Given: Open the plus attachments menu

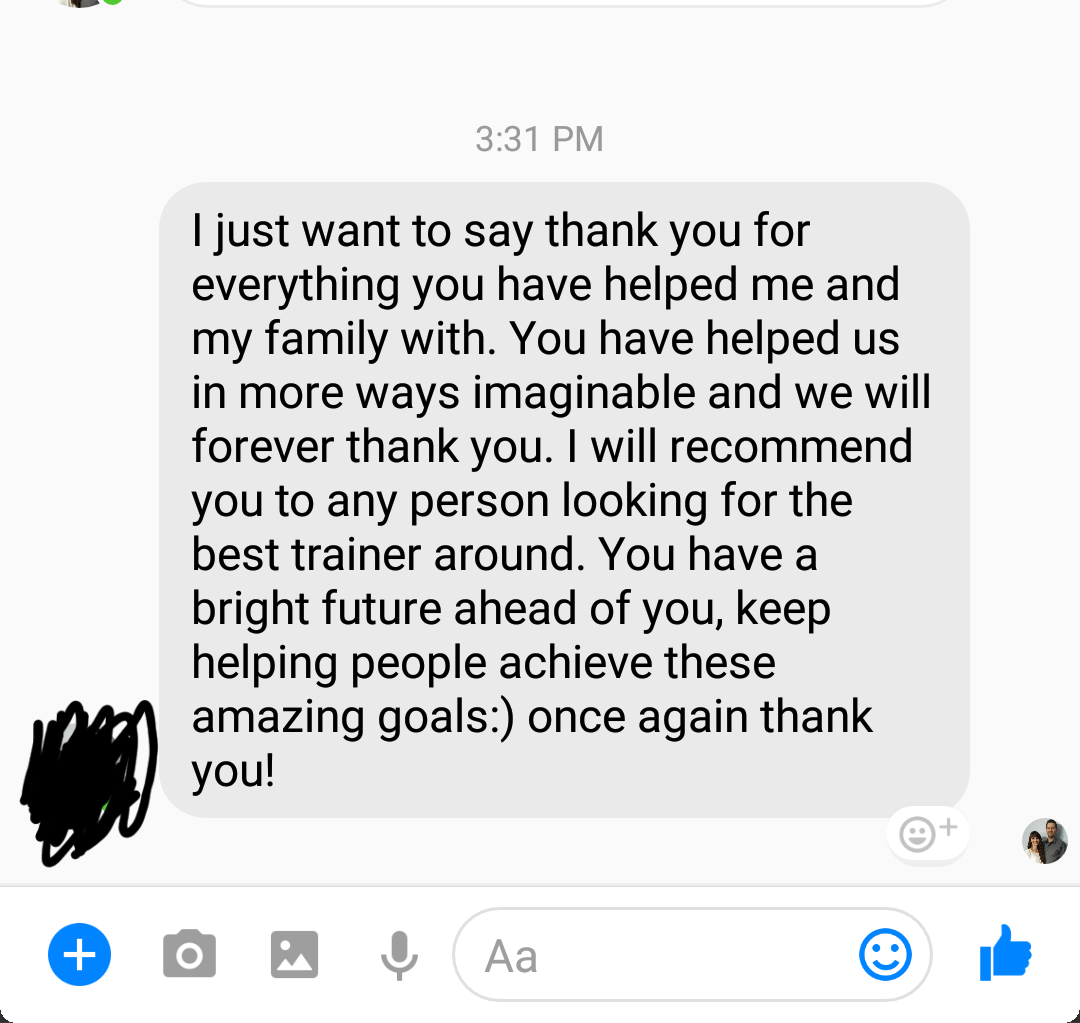Looking at the screenshot, I should point(80,955).
